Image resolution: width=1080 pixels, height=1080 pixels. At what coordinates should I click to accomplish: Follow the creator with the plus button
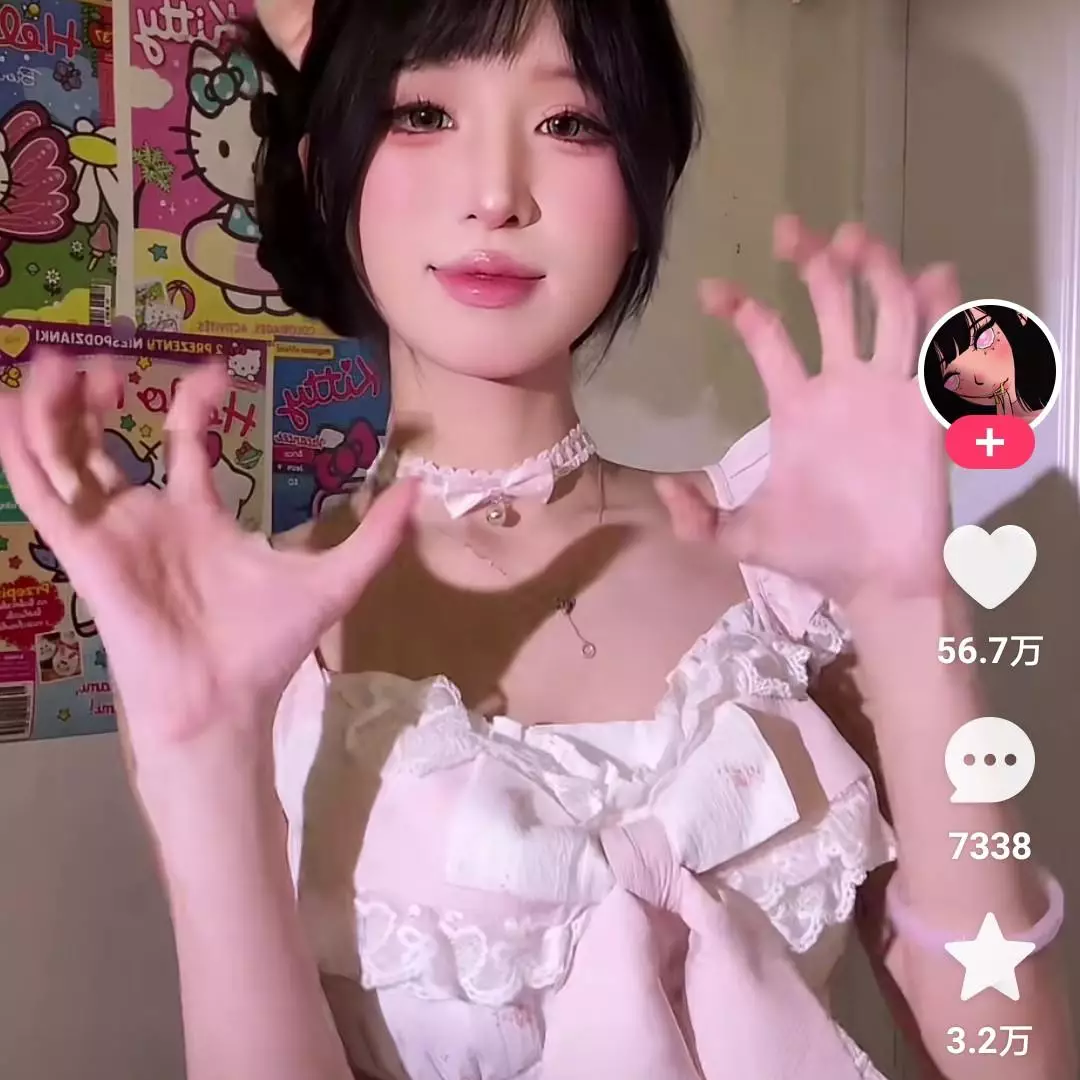click(989, 443)
